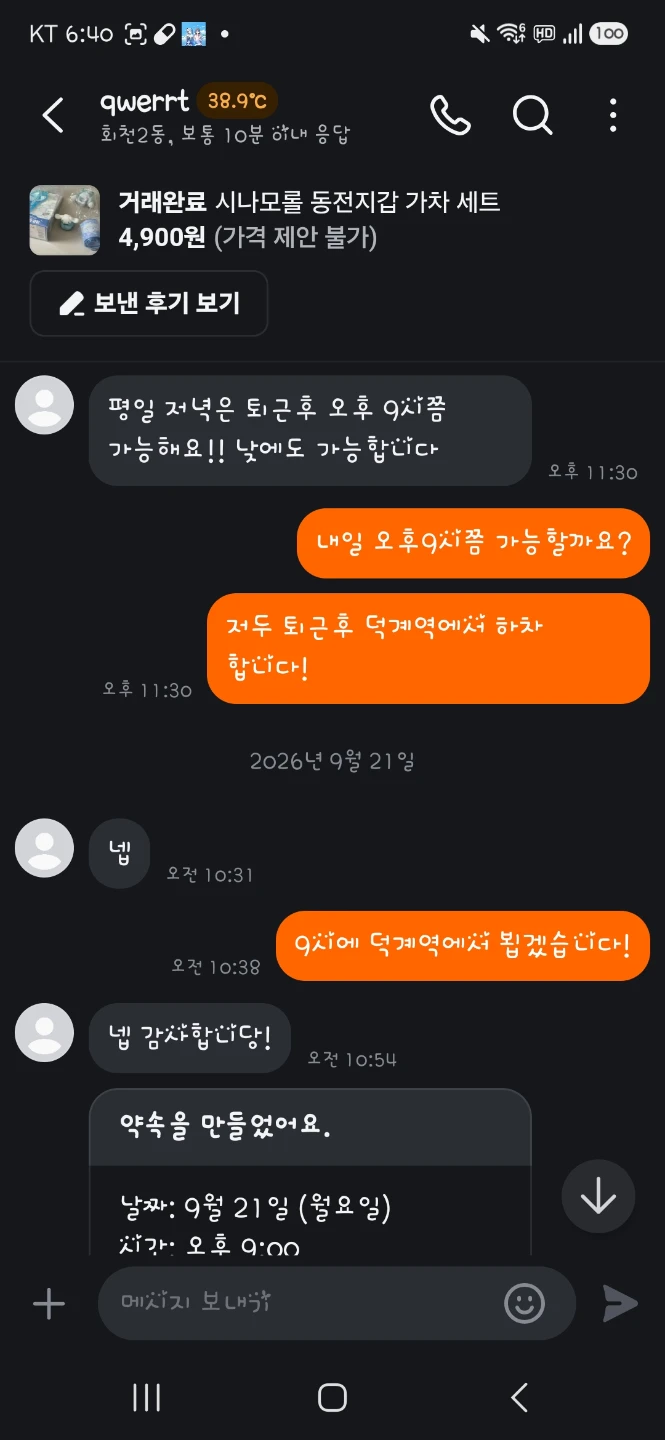
Task: Open search within the chat
Action: (x=532, y=116)
